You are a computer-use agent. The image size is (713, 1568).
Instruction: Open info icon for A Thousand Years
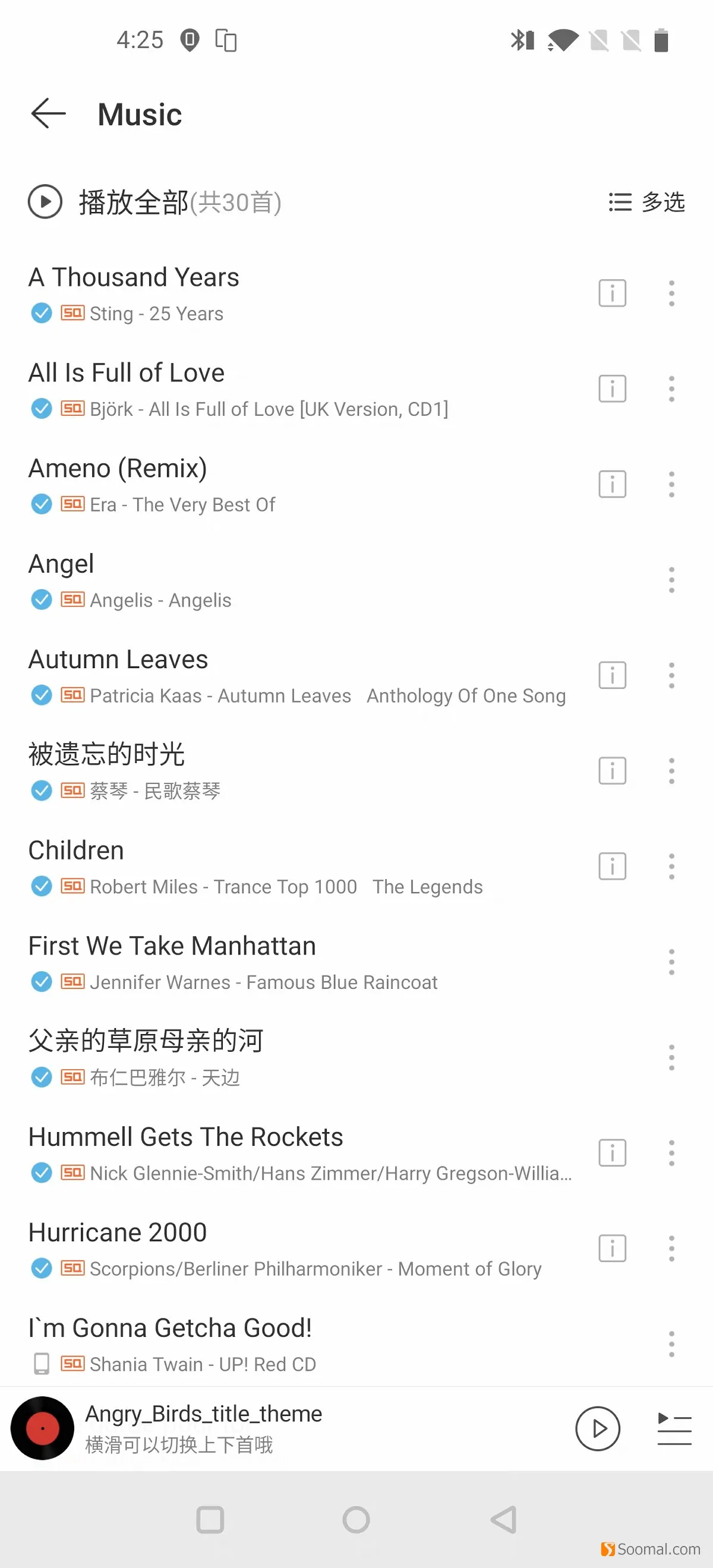tap(612, 293)
